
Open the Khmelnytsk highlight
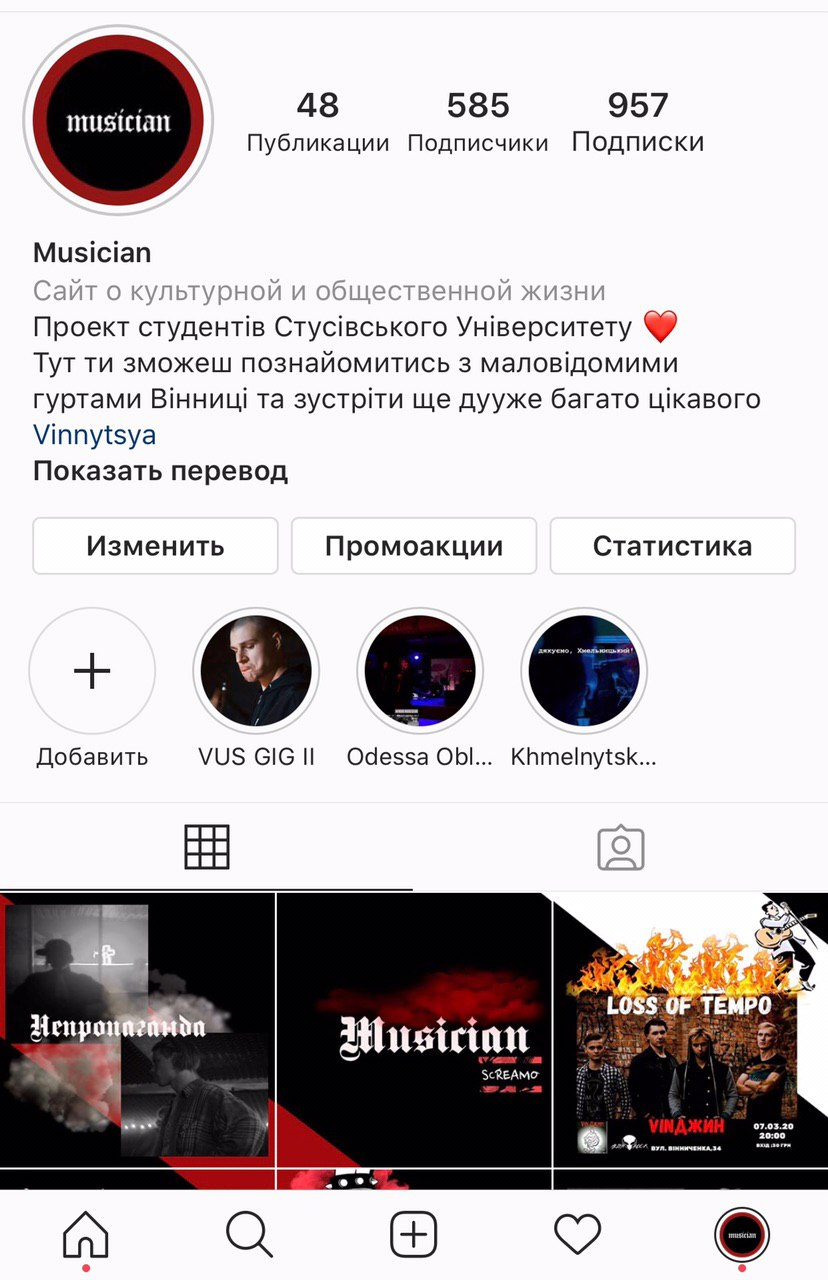tap(584, 671)
